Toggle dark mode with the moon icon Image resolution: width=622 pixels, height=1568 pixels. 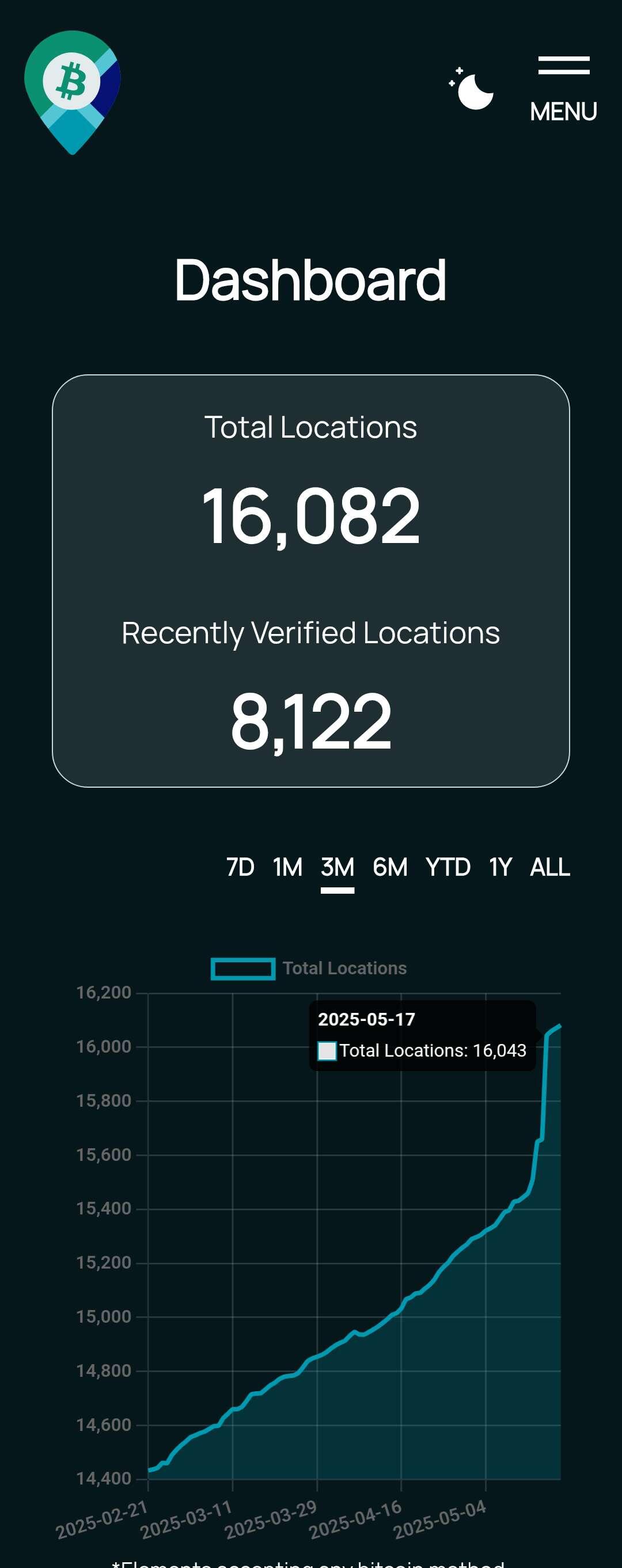point(472,89)
